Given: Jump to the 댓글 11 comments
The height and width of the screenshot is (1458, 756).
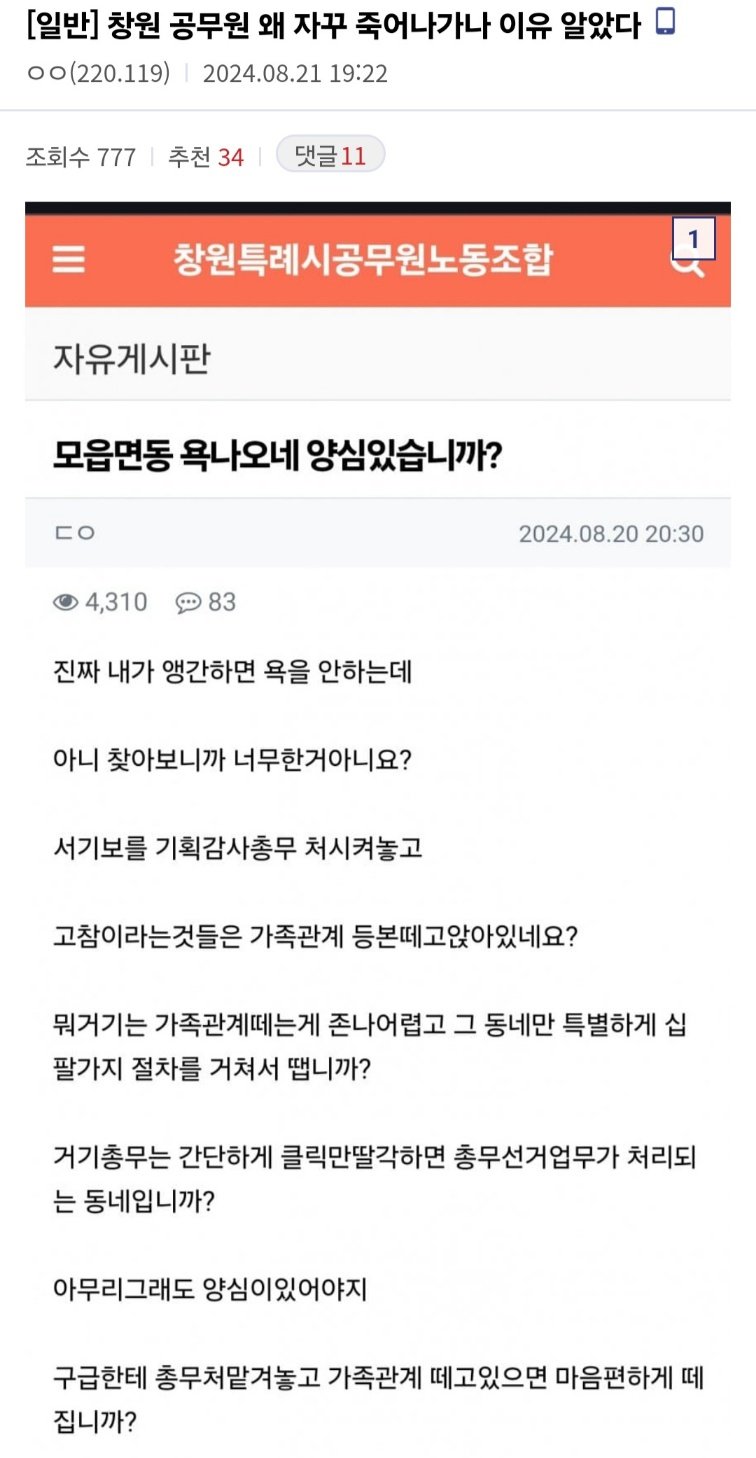Looking at the screenshot, I should (x=329, y=155).
